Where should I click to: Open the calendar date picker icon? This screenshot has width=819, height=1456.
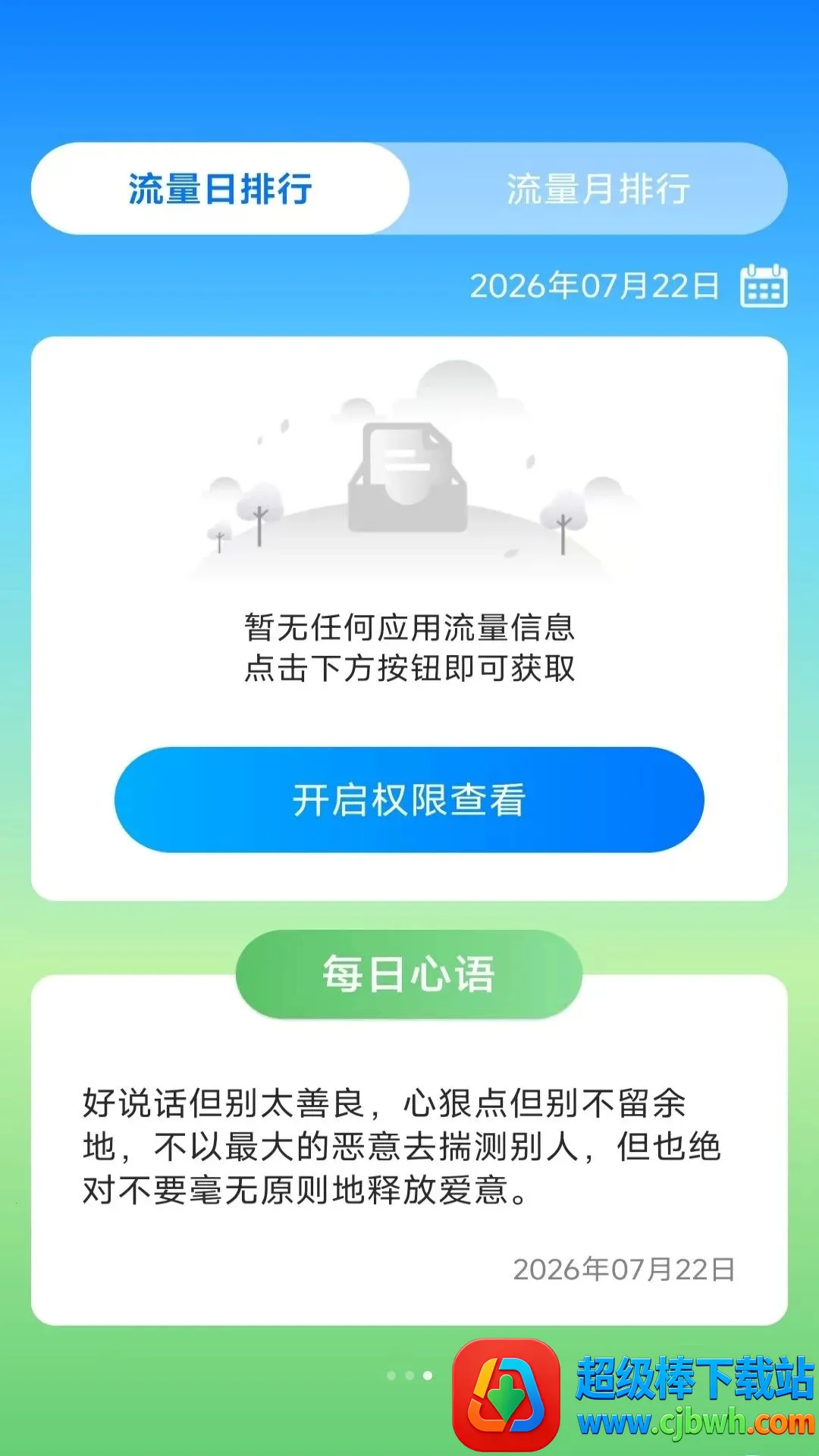[764, 285]
